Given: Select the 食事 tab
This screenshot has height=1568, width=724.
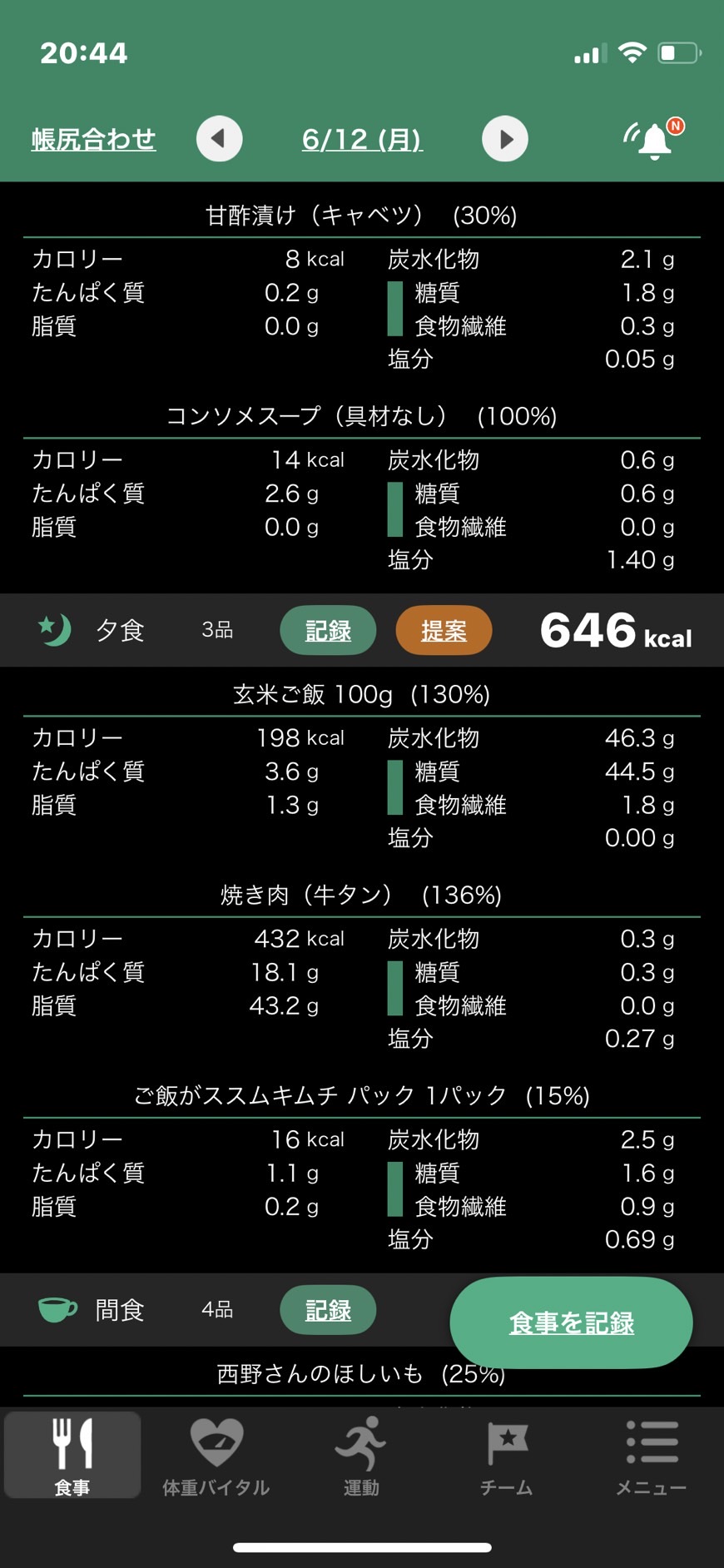Looking at the screenshot, I should pyautogui.click(x=72, y=1456).
